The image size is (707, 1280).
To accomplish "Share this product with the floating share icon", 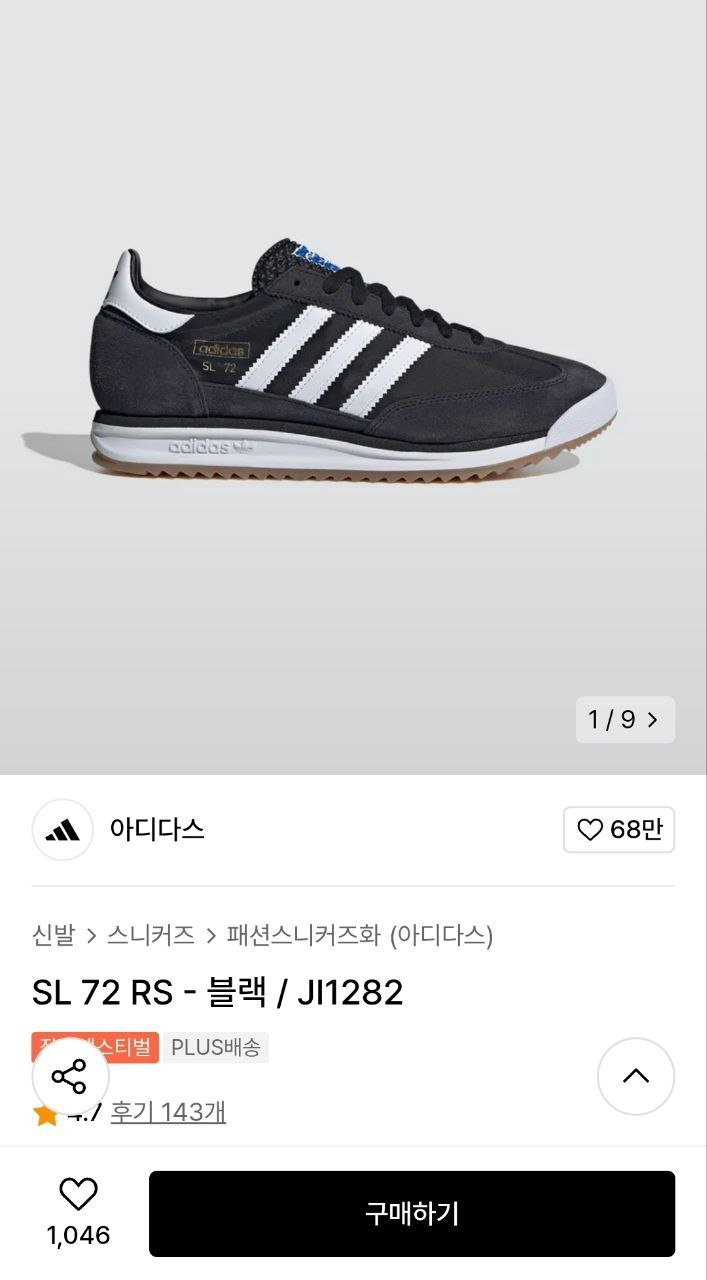I will [70, 1077].
